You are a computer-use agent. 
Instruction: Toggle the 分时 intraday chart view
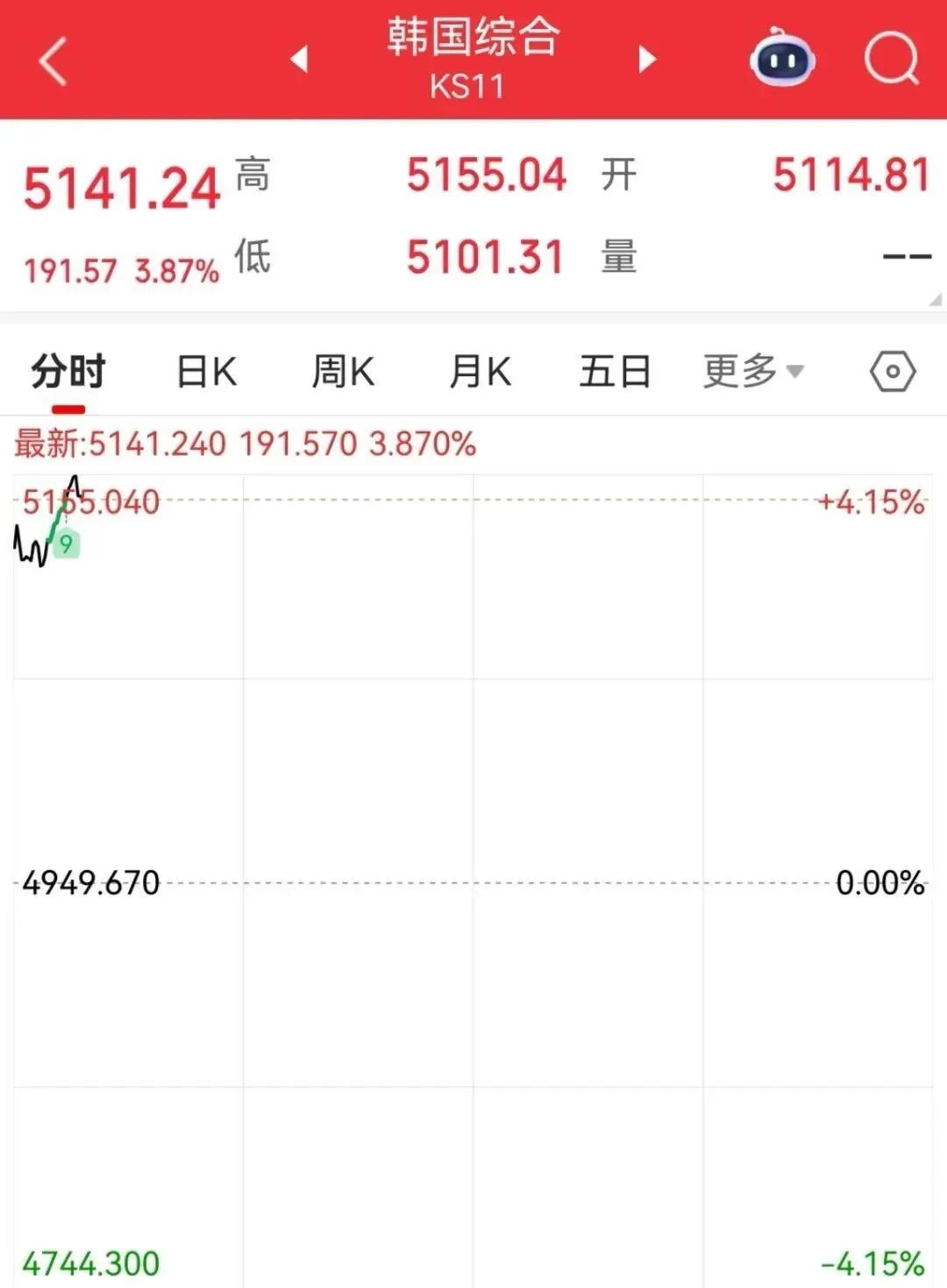67,371
